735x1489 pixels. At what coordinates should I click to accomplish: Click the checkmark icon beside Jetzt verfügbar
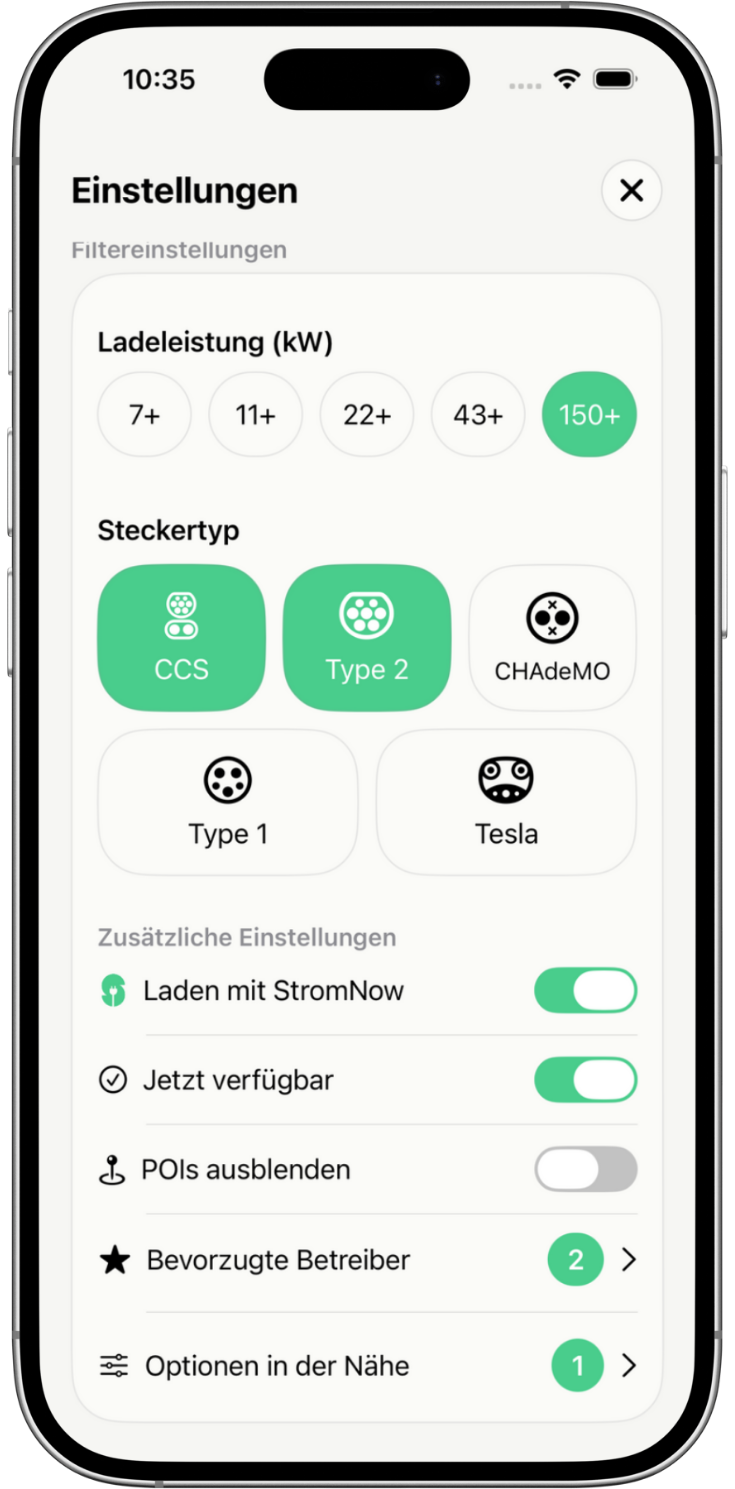point(113,1079)
